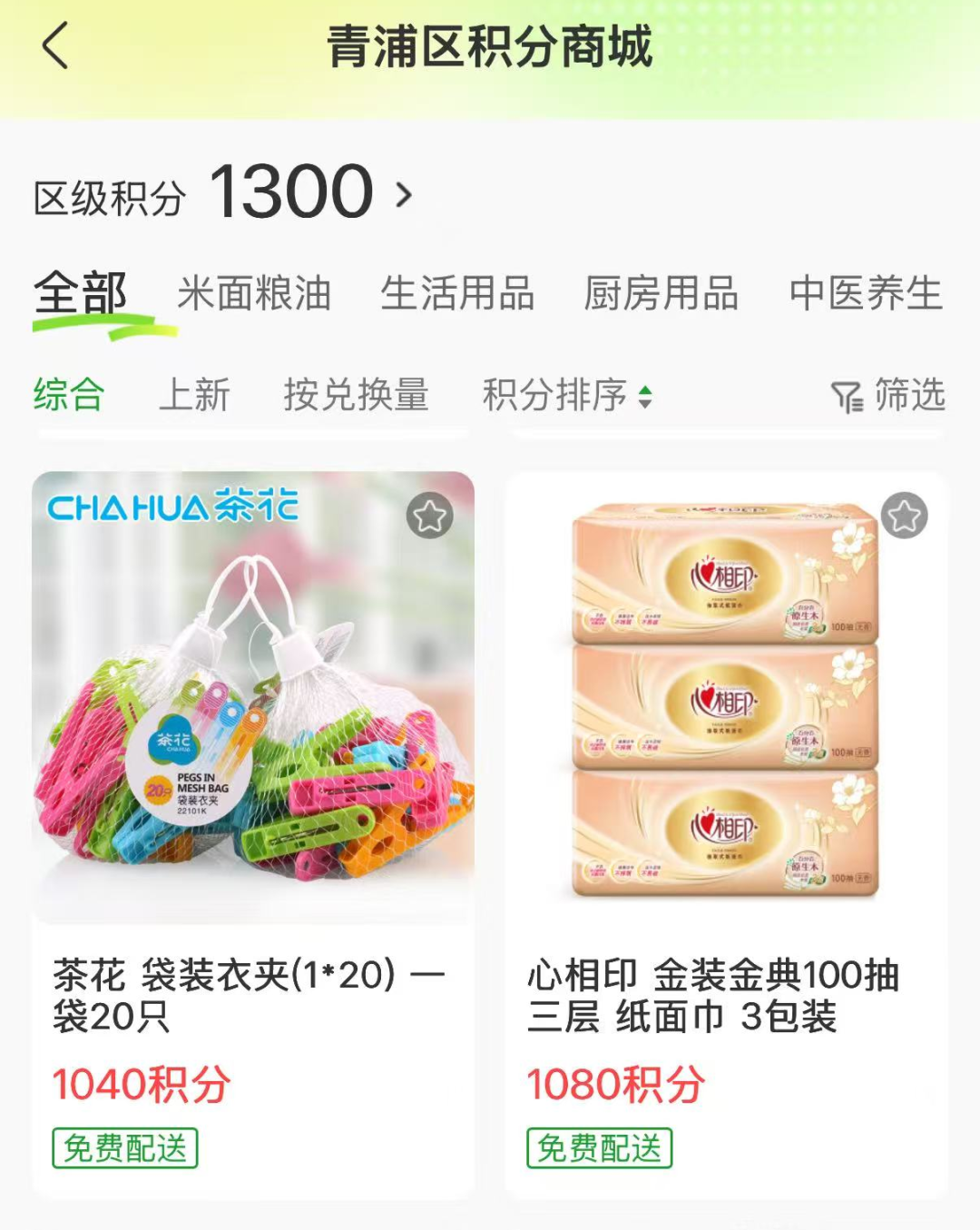This screenshot has height=1230, width=980.
Task: Sort by 按兑换量
Action: (x=356, y=396)
